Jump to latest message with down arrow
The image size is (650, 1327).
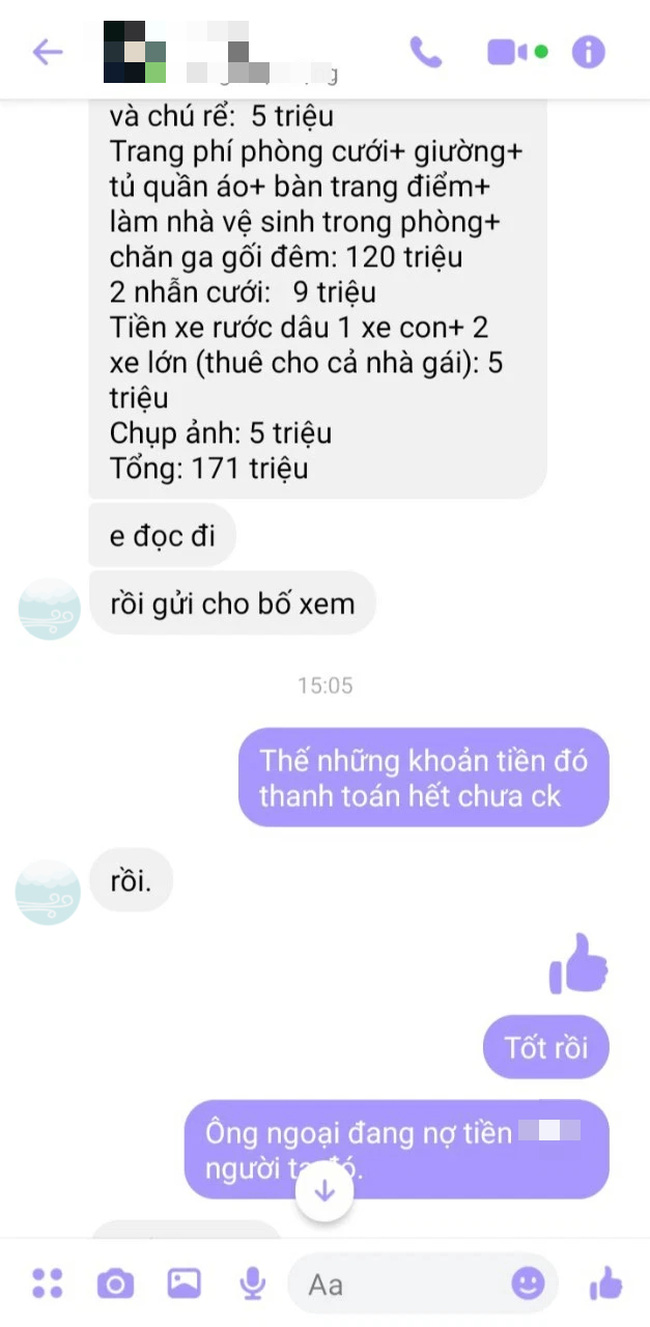click(x=324, y=1191)
